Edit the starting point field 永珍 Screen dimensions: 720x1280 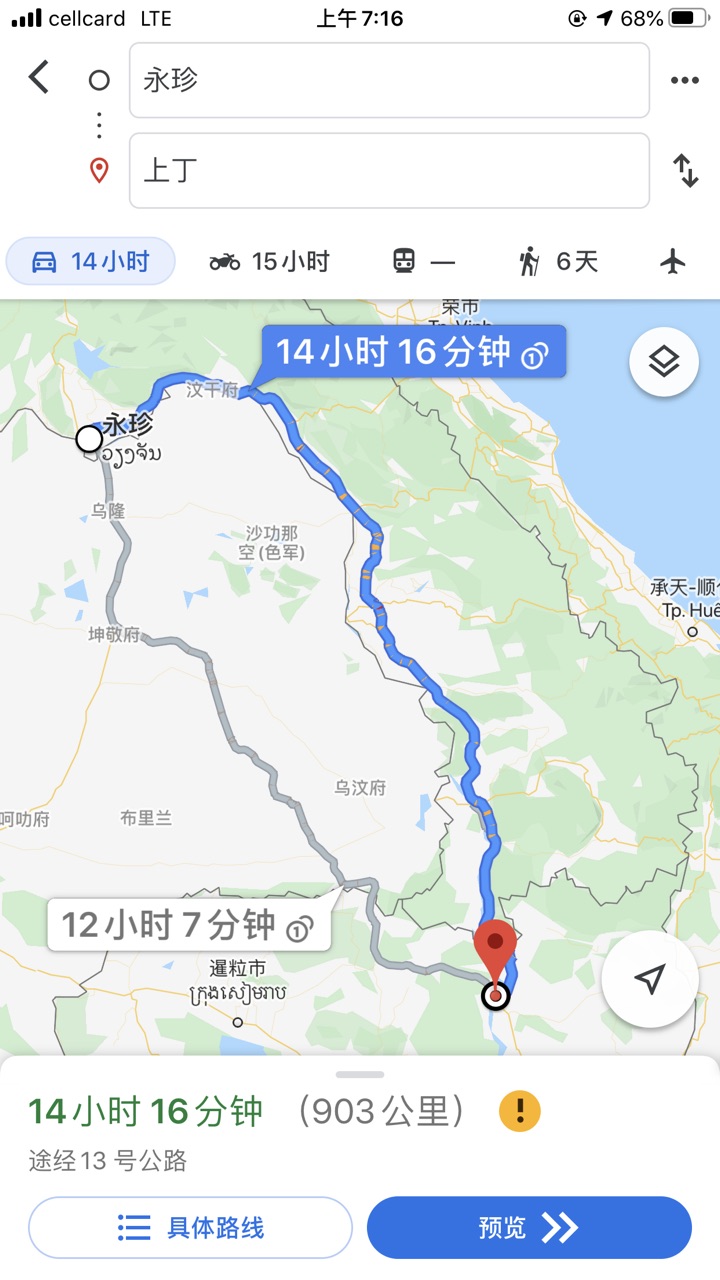[x=388, y=80]
